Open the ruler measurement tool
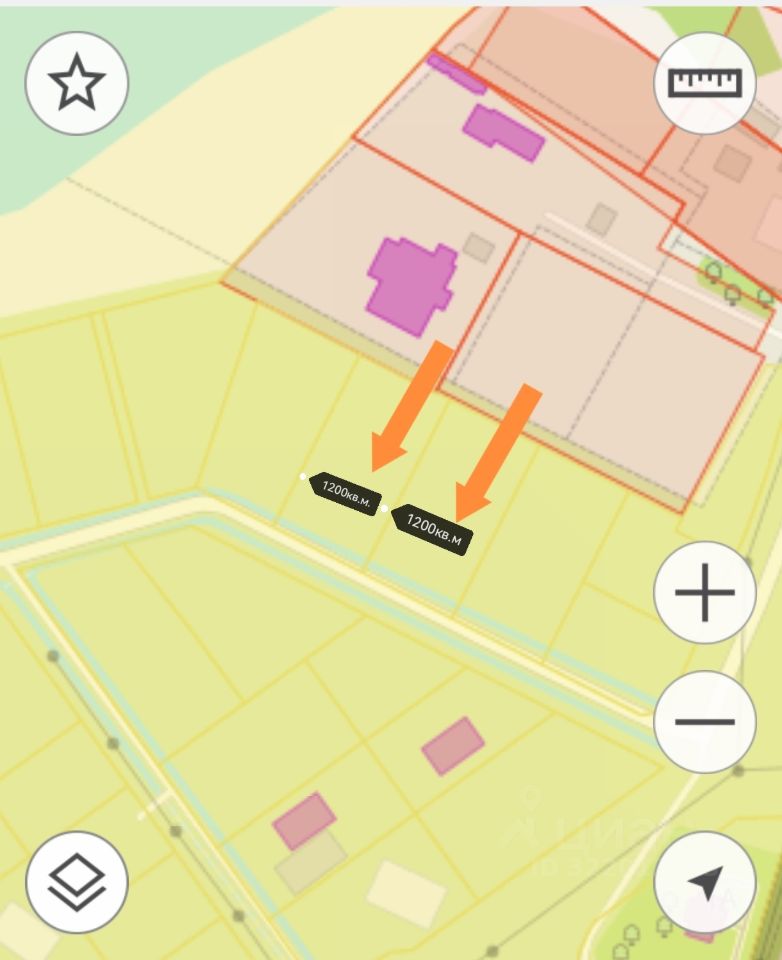 point(705,84)
